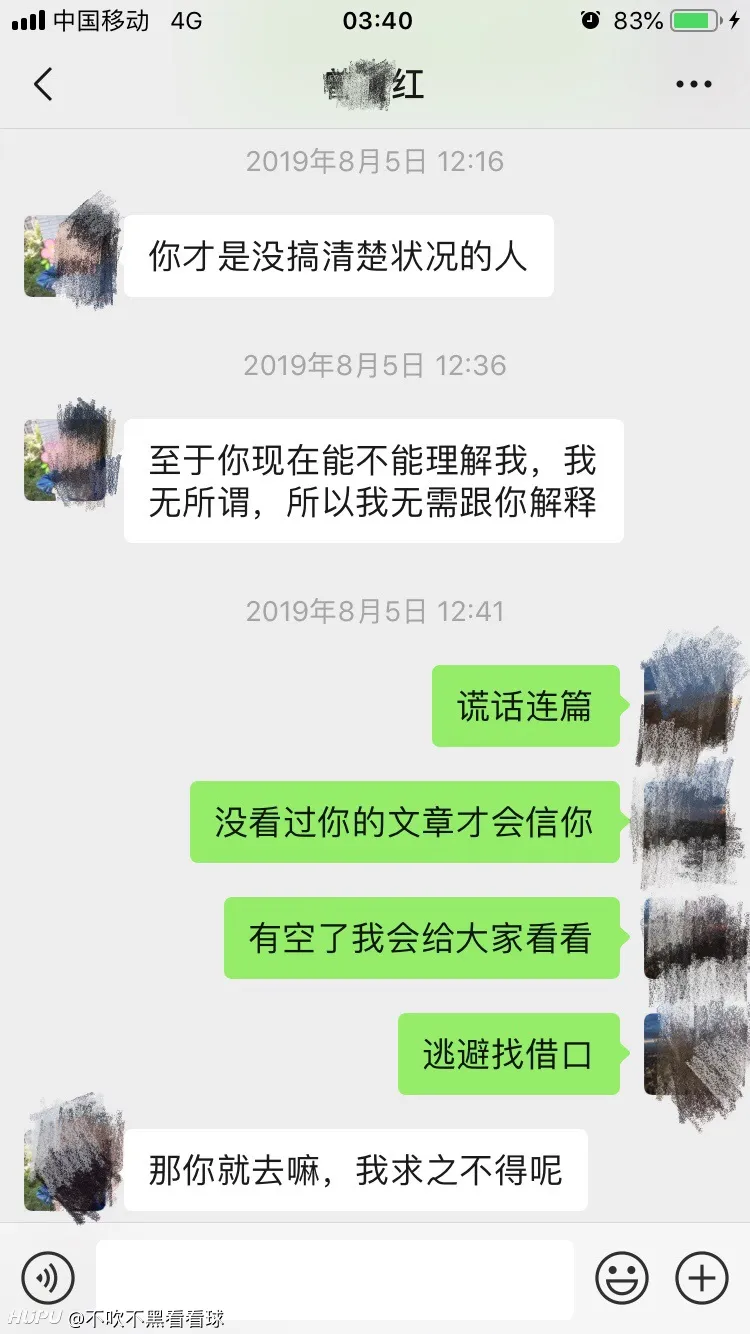This screenshot has width=750, height=1334.
Task: Open own avatar beside 谎话连篇 message
Action: pyautogui.click(x=685, y=705)
